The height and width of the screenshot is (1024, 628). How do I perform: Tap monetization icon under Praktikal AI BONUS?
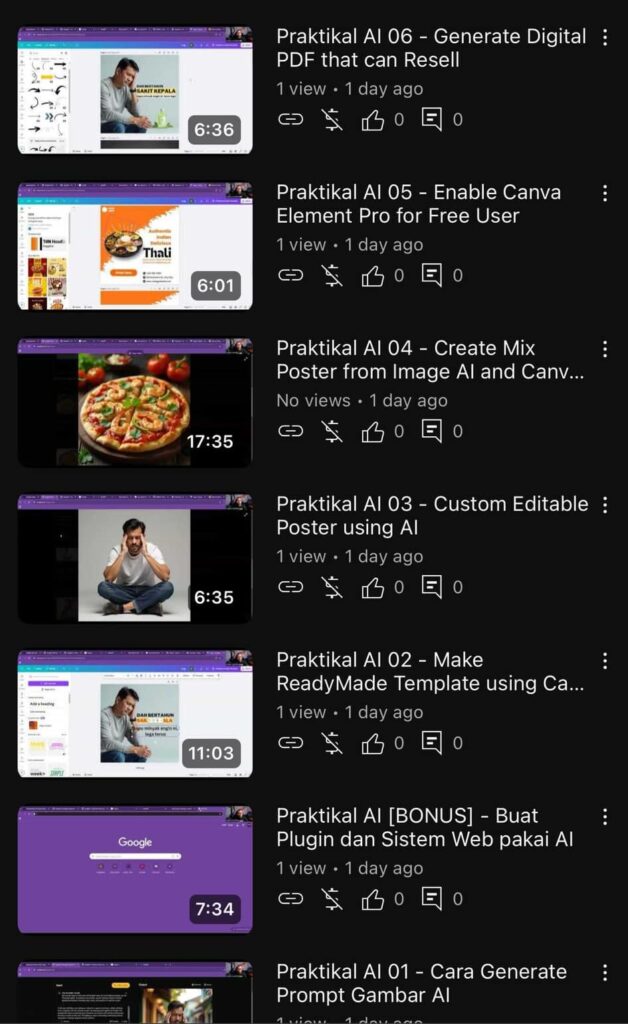pyautogui.click(x=332, y=900)
